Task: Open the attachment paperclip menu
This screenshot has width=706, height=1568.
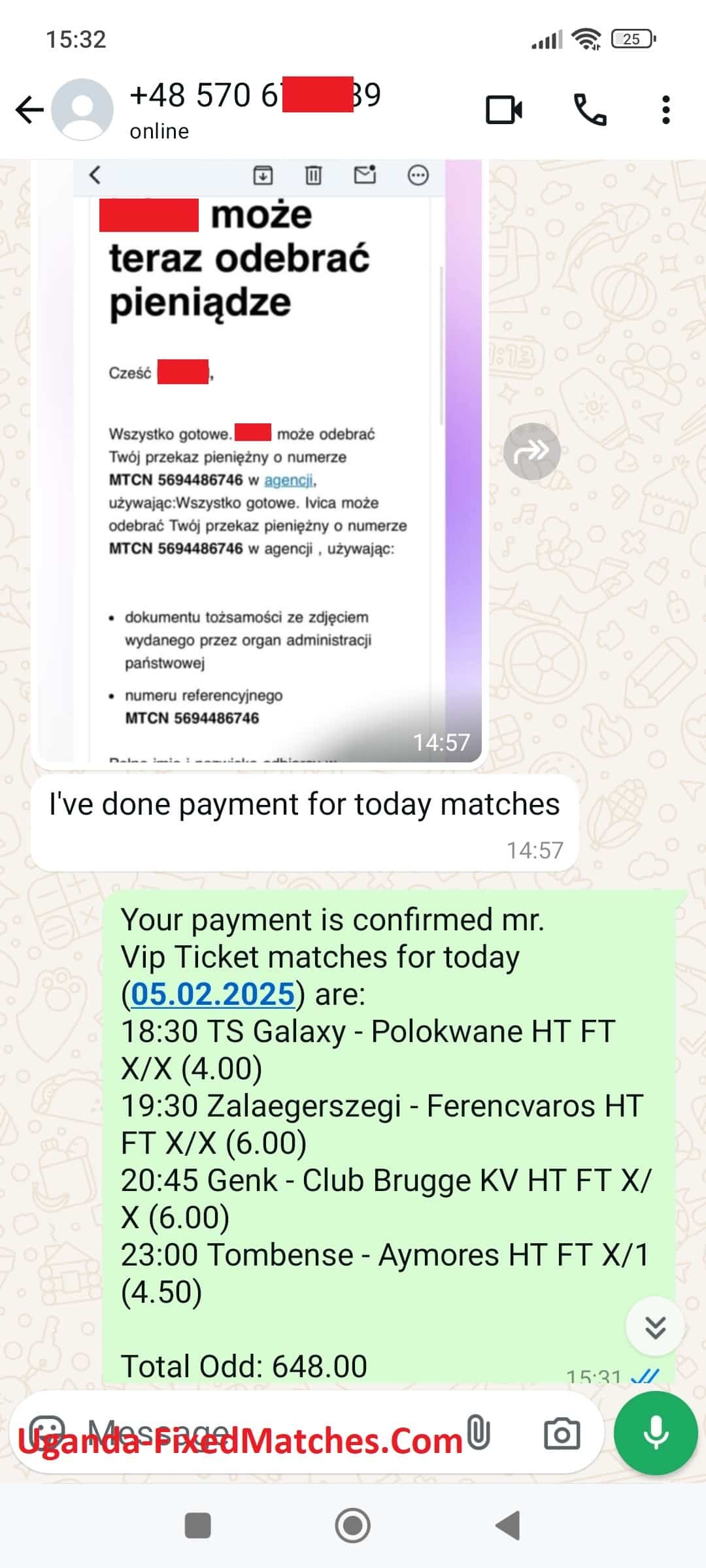Action: (479, 1434)
